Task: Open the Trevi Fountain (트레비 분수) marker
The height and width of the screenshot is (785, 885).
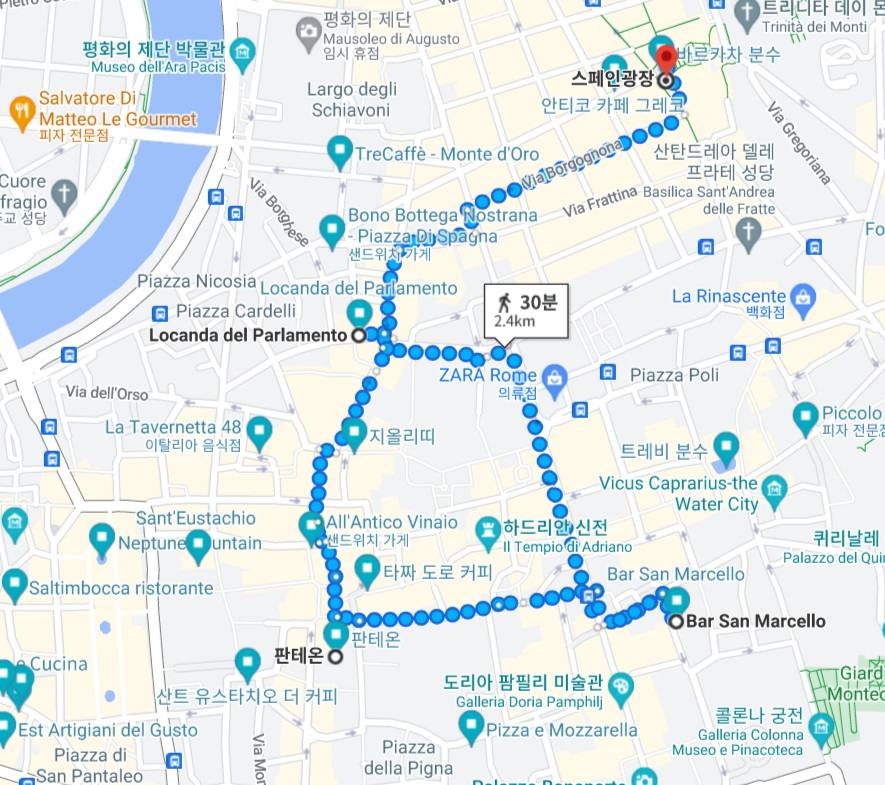Action: point(726,447)
